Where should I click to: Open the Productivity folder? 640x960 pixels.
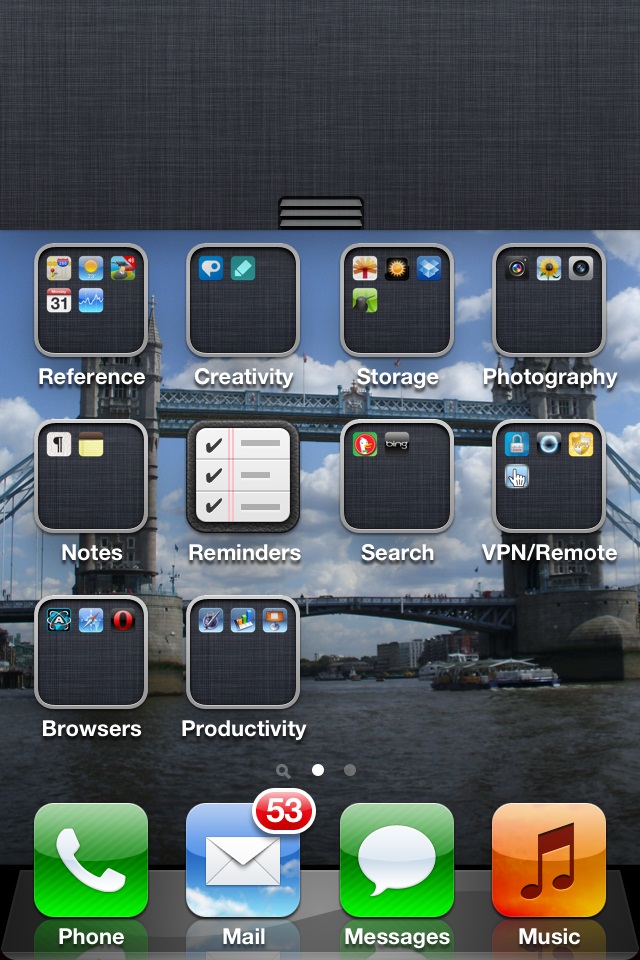click(243, 652)
